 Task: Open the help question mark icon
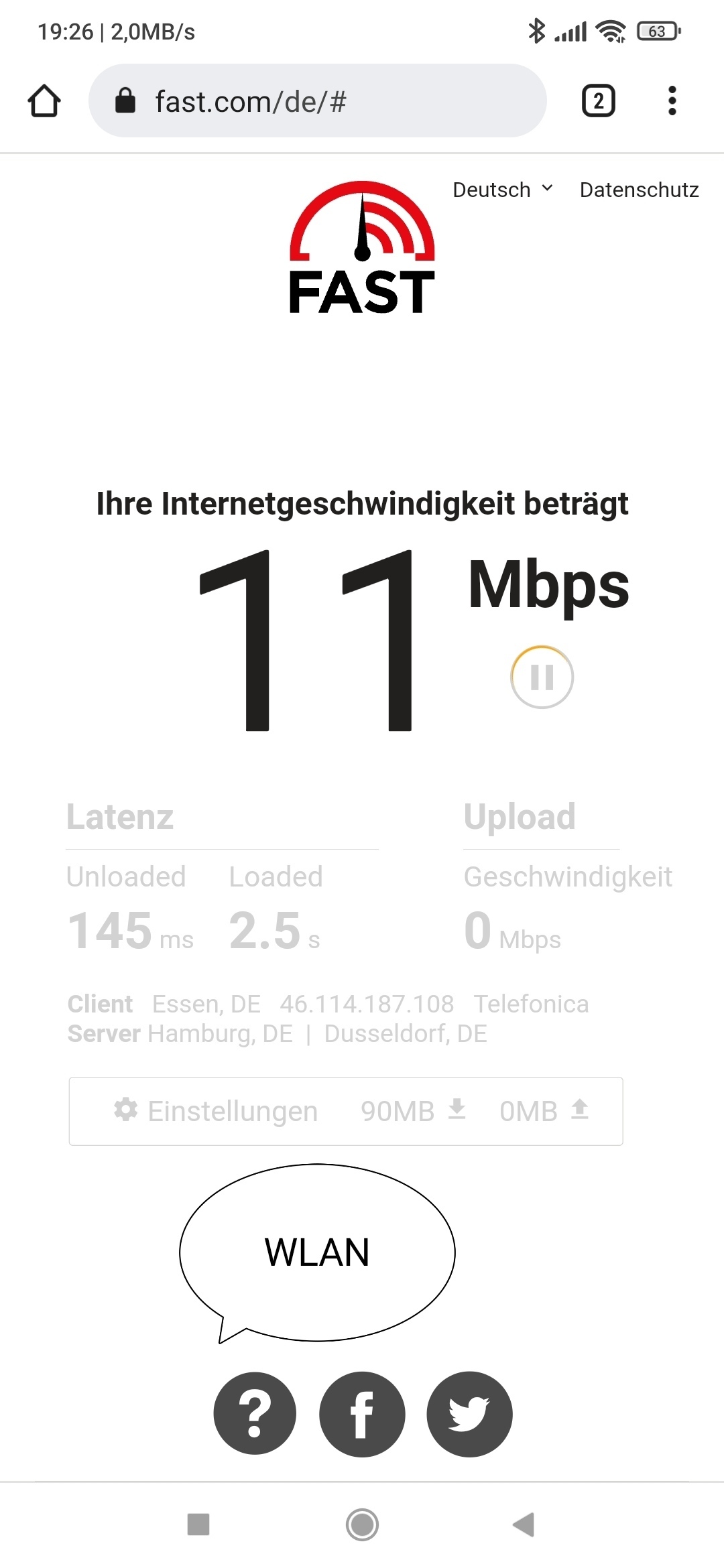[x=255, y=1413]
